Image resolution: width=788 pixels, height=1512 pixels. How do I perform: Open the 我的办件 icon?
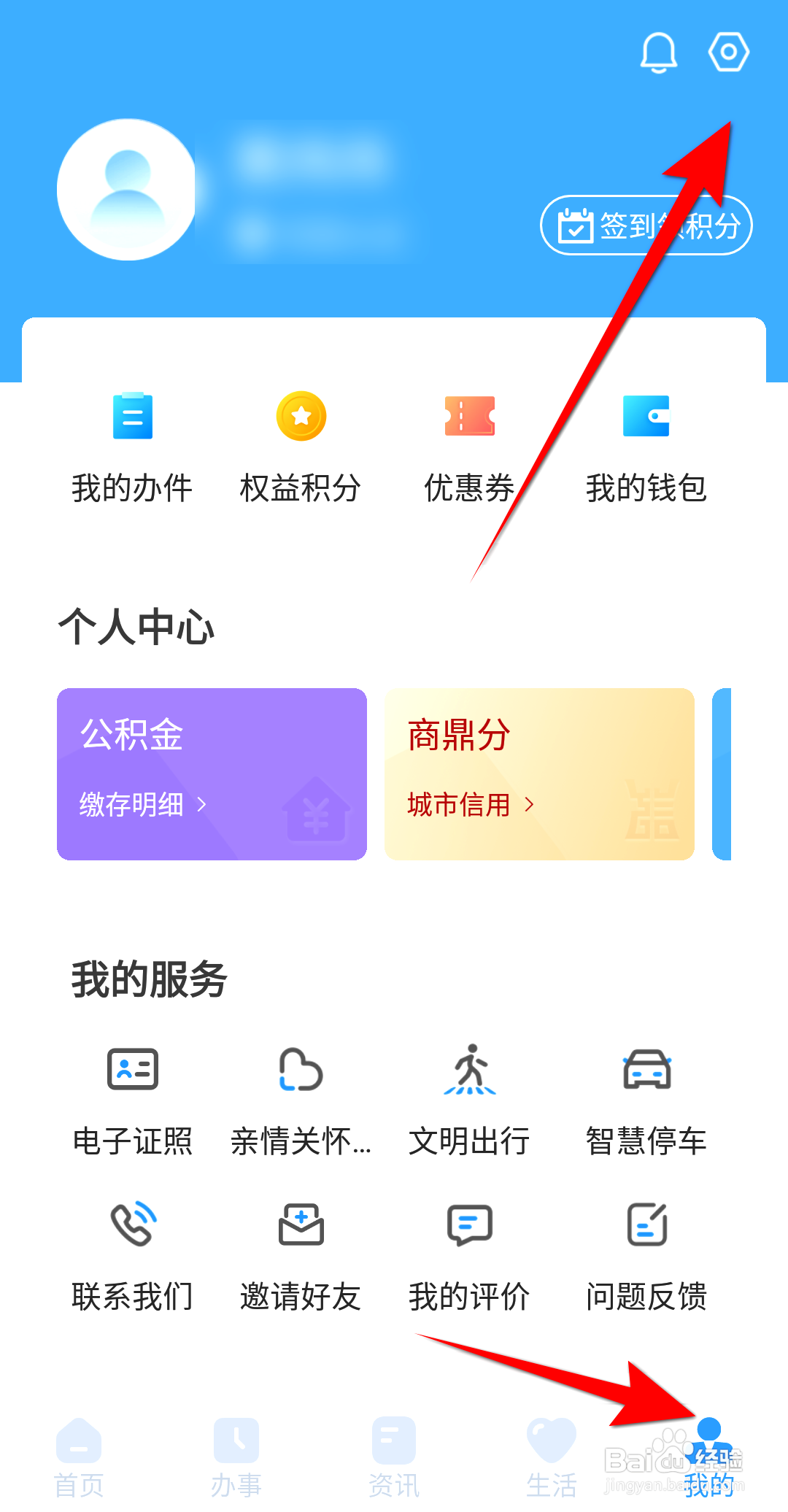coord(132,417)
